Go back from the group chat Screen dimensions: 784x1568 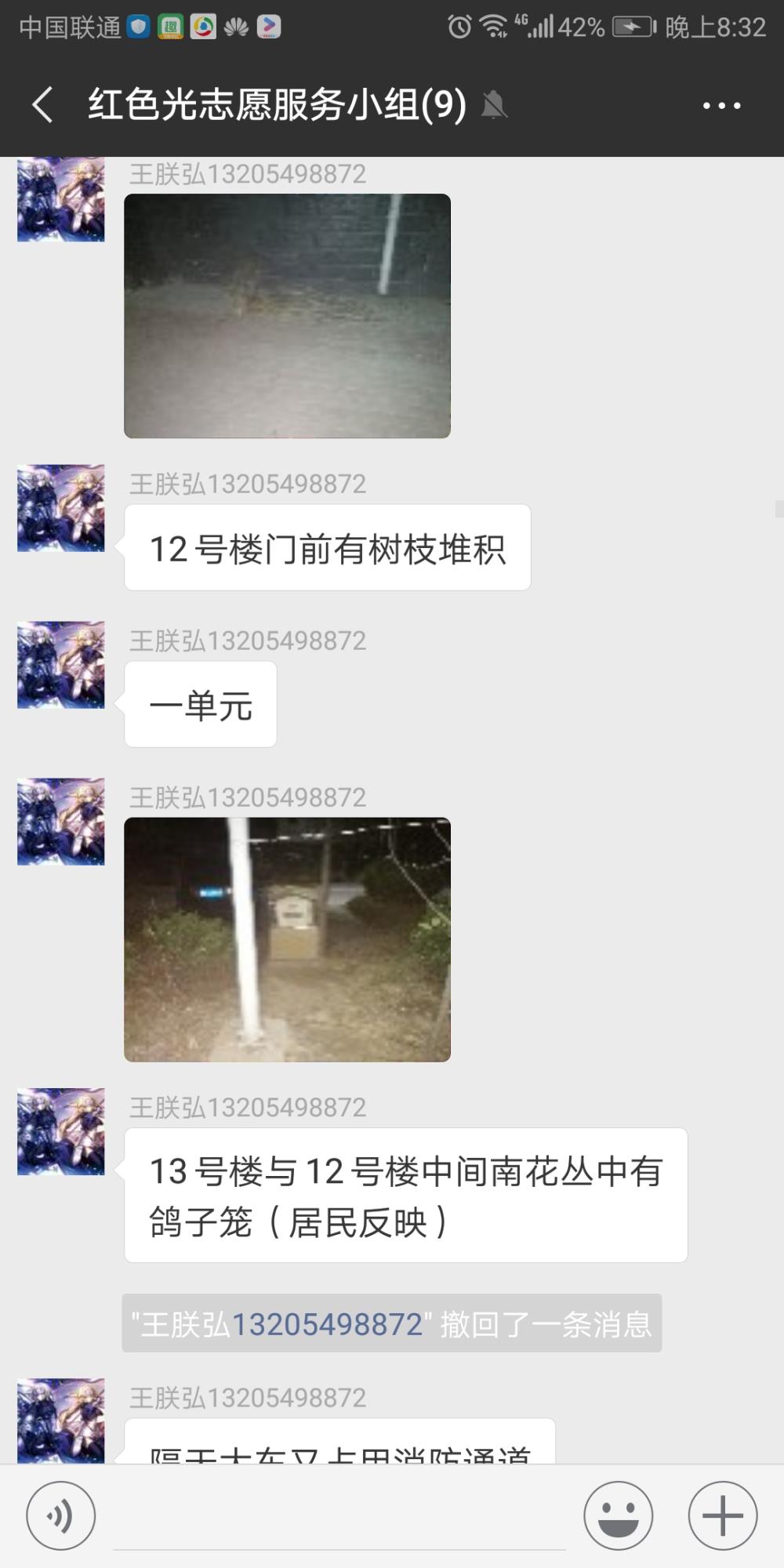[x=43, y=104]
